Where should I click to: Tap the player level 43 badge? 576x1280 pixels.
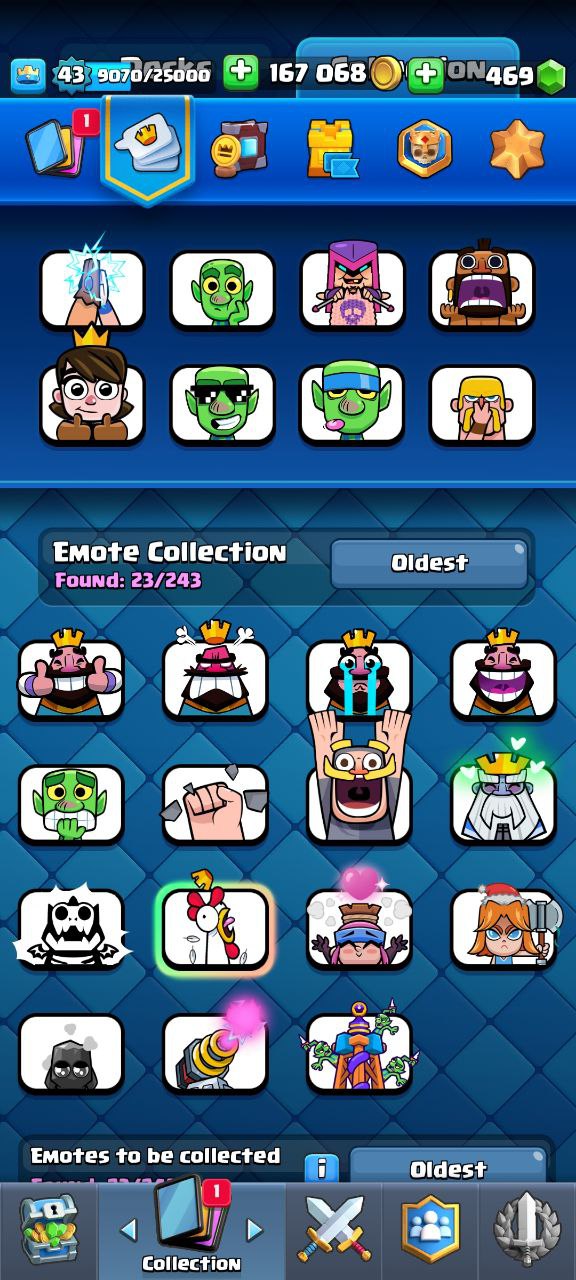[x=71, y=74]
